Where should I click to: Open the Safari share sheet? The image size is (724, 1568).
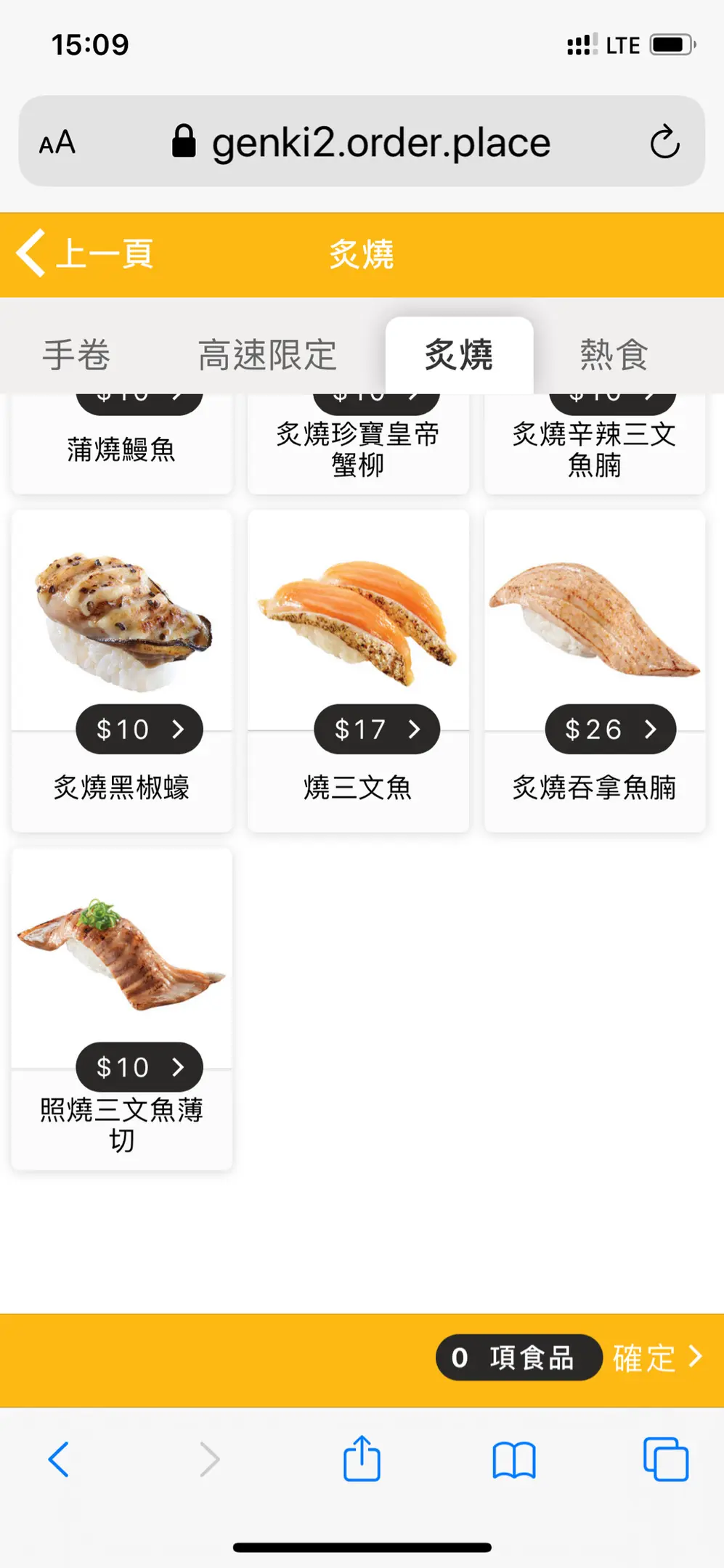pos(362,1458)
